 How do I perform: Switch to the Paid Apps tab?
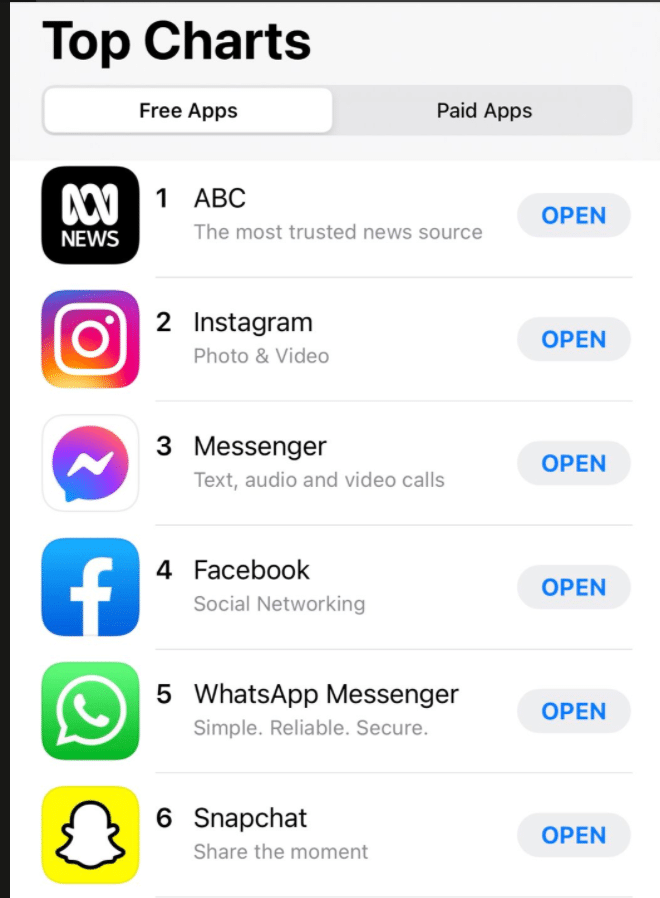484,110
